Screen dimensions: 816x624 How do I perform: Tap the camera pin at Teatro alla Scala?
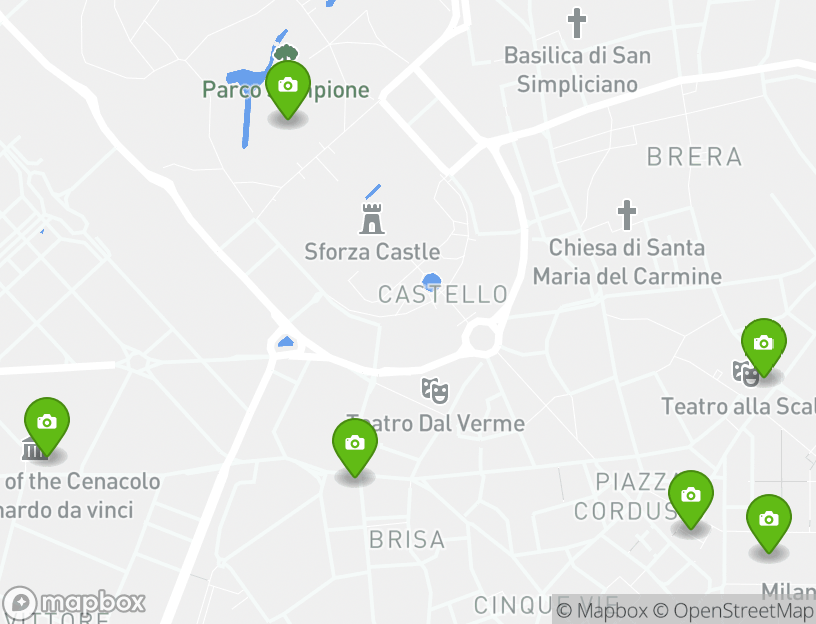coord(763,346)
